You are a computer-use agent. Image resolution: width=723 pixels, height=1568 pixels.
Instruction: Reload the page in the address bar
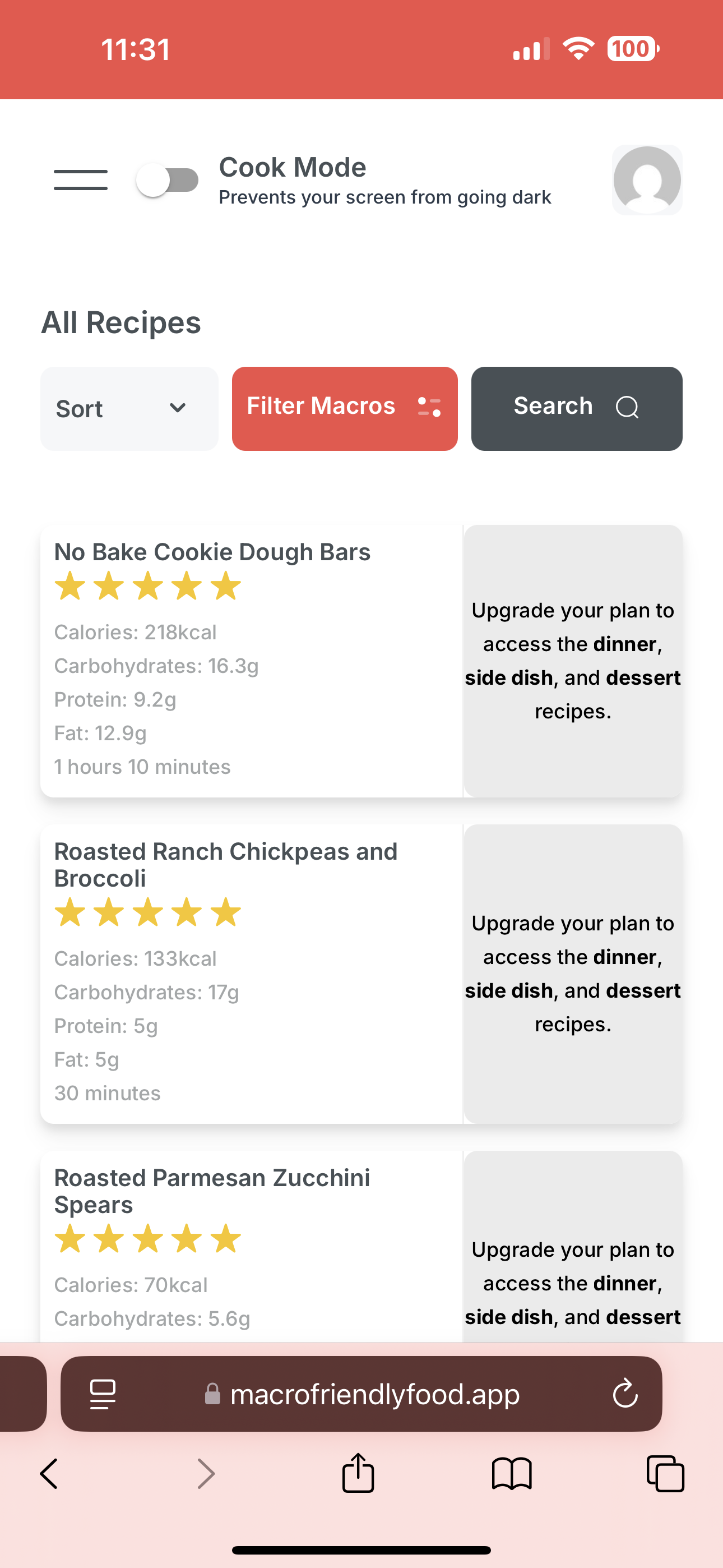tap(625, 1393)
